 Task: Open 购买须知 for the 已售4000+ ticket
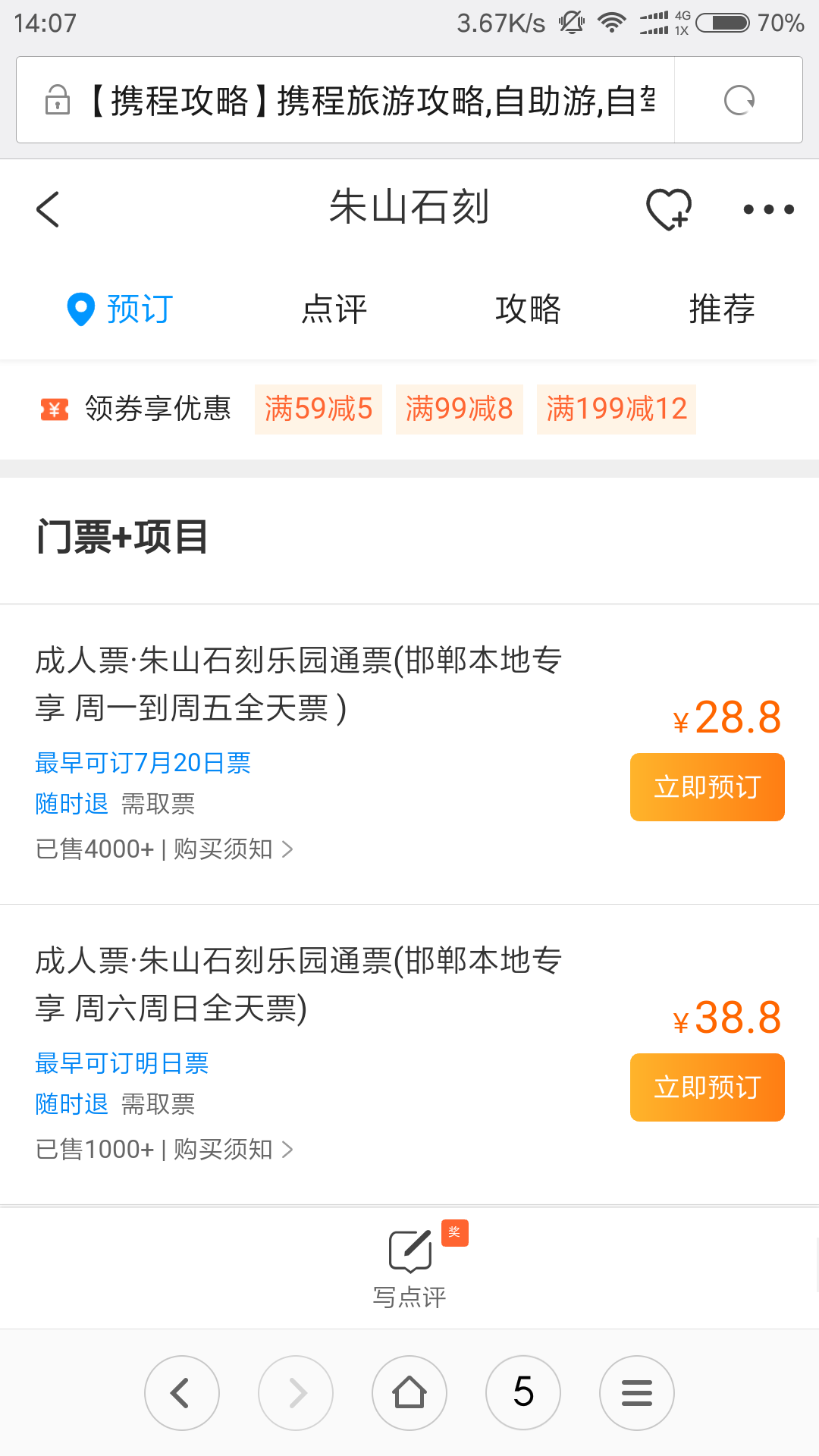pos(233,849)
